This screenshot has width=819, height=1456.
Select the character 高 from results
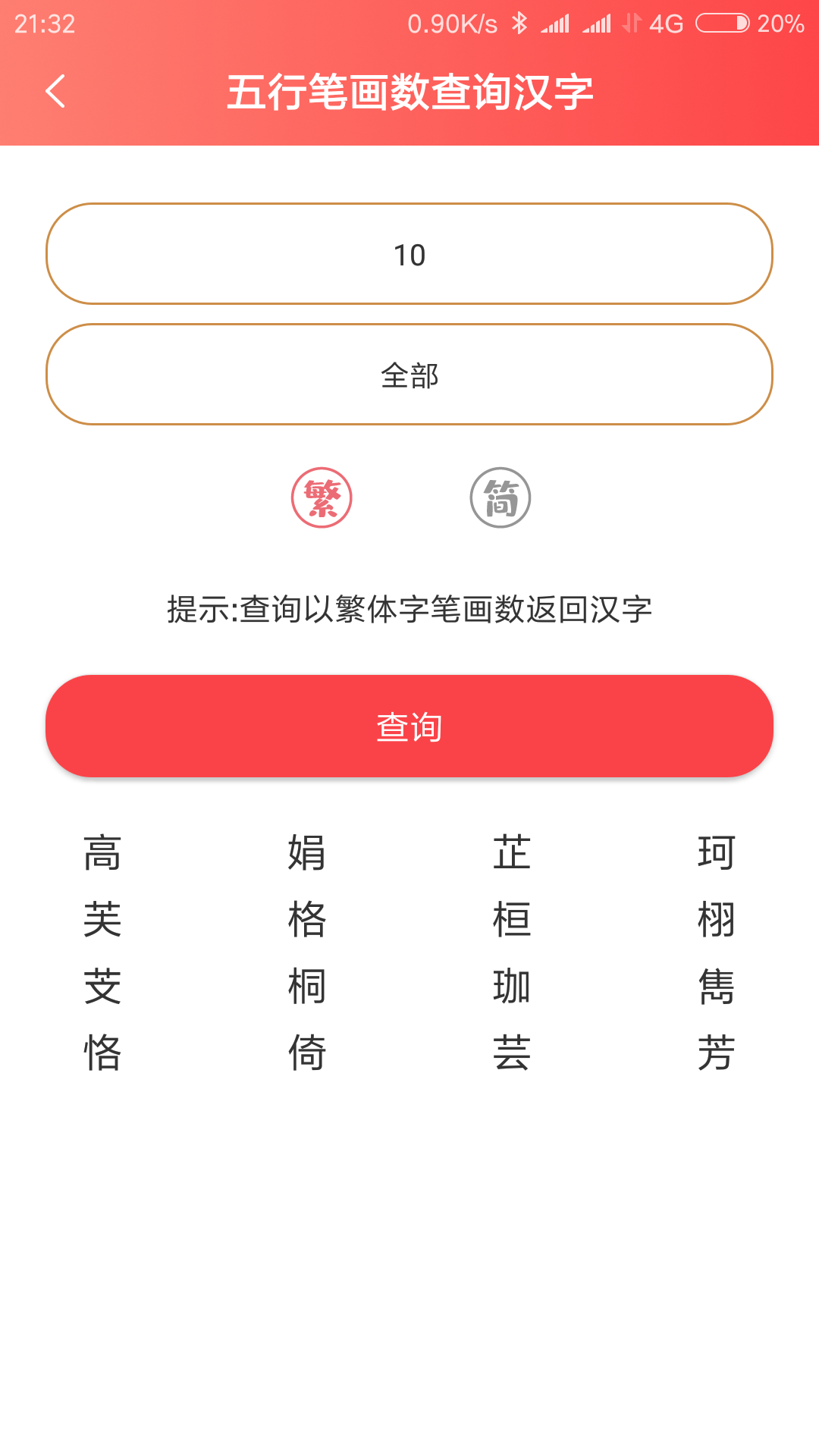click(x=102, y=853)
